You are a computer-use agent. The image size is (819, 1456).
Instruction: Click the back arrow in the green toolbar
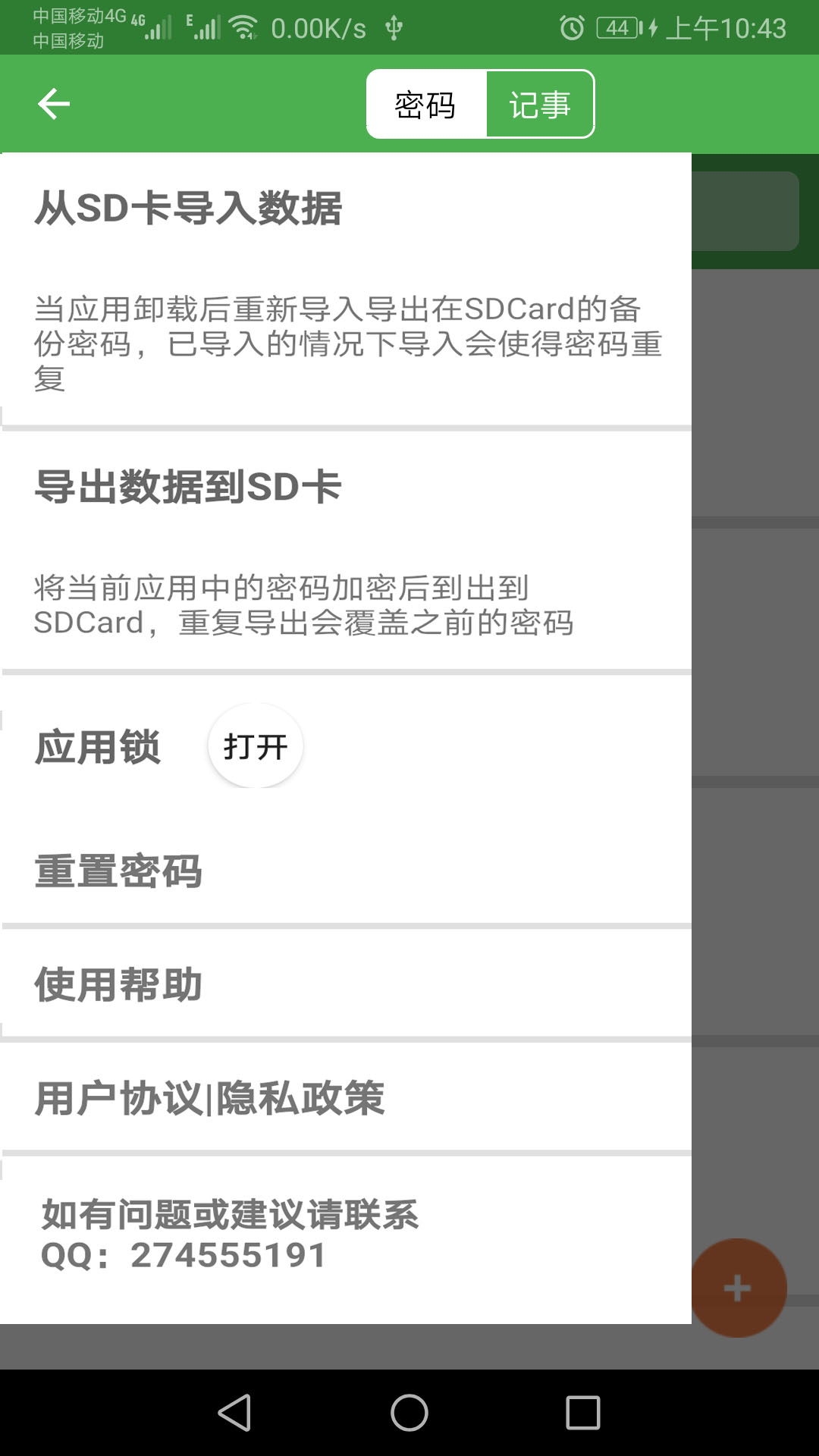click(53, 102)
